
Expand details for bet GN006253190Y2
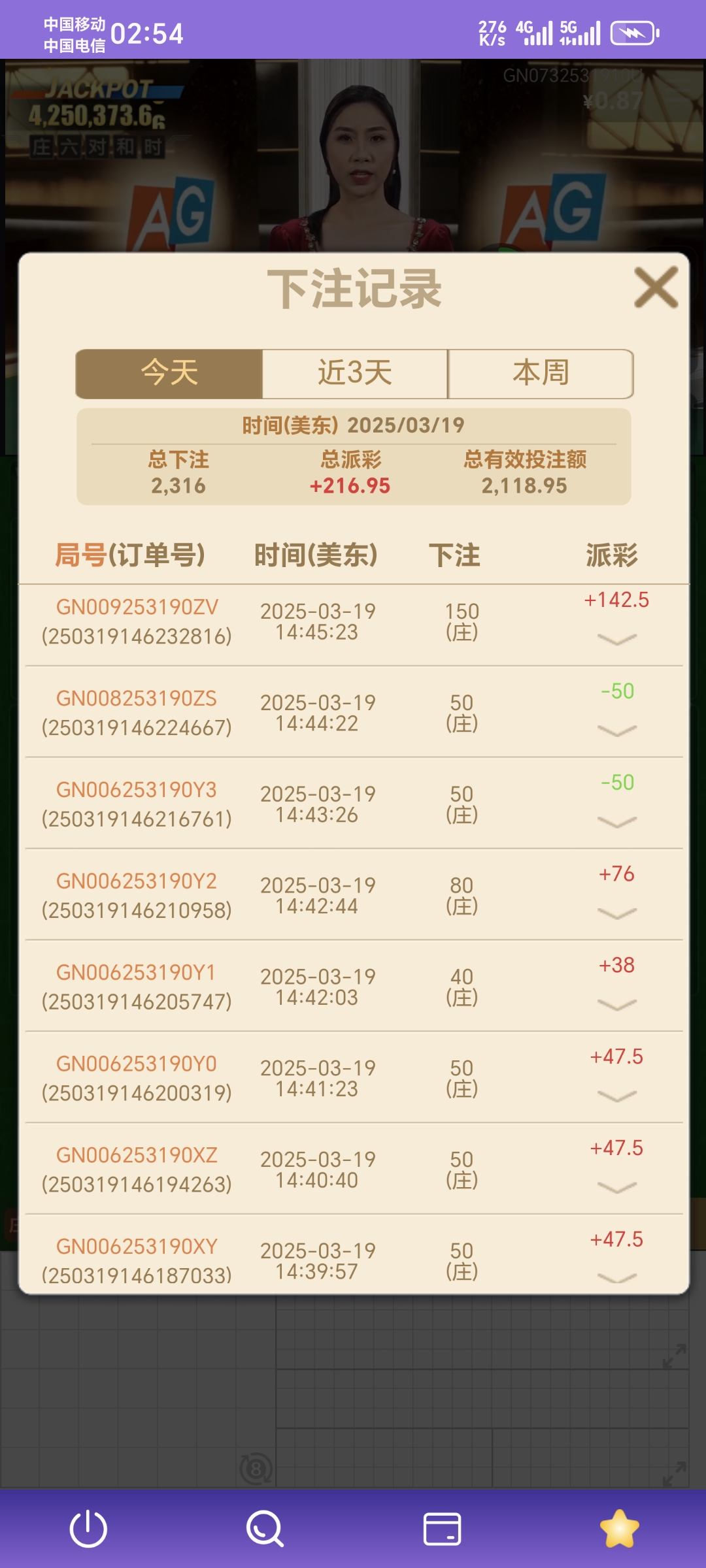(x=616, y=913)
